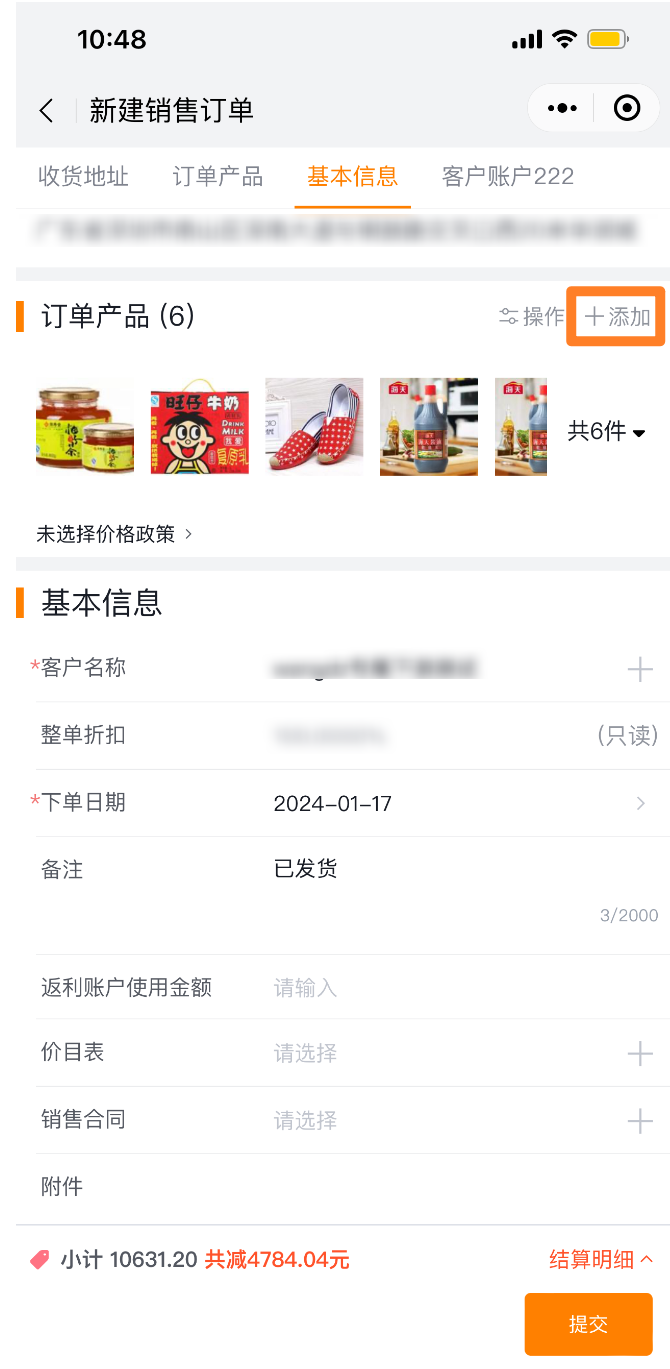Expand the 共6件 product list
Screen dimensions: 670x1369
click(x=607, y=431)
